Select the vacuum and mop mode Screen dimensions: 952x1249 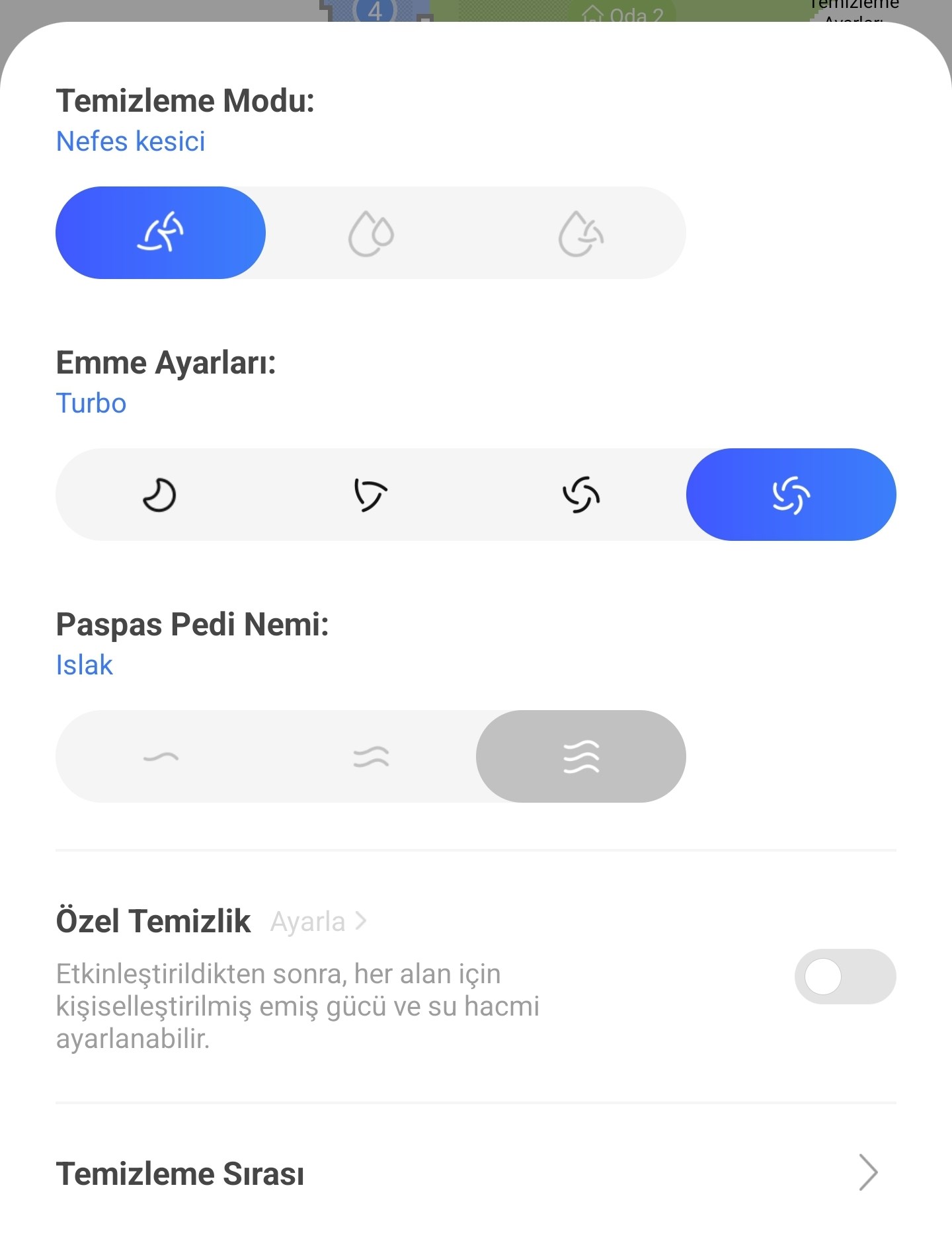(x=580, y=233)
